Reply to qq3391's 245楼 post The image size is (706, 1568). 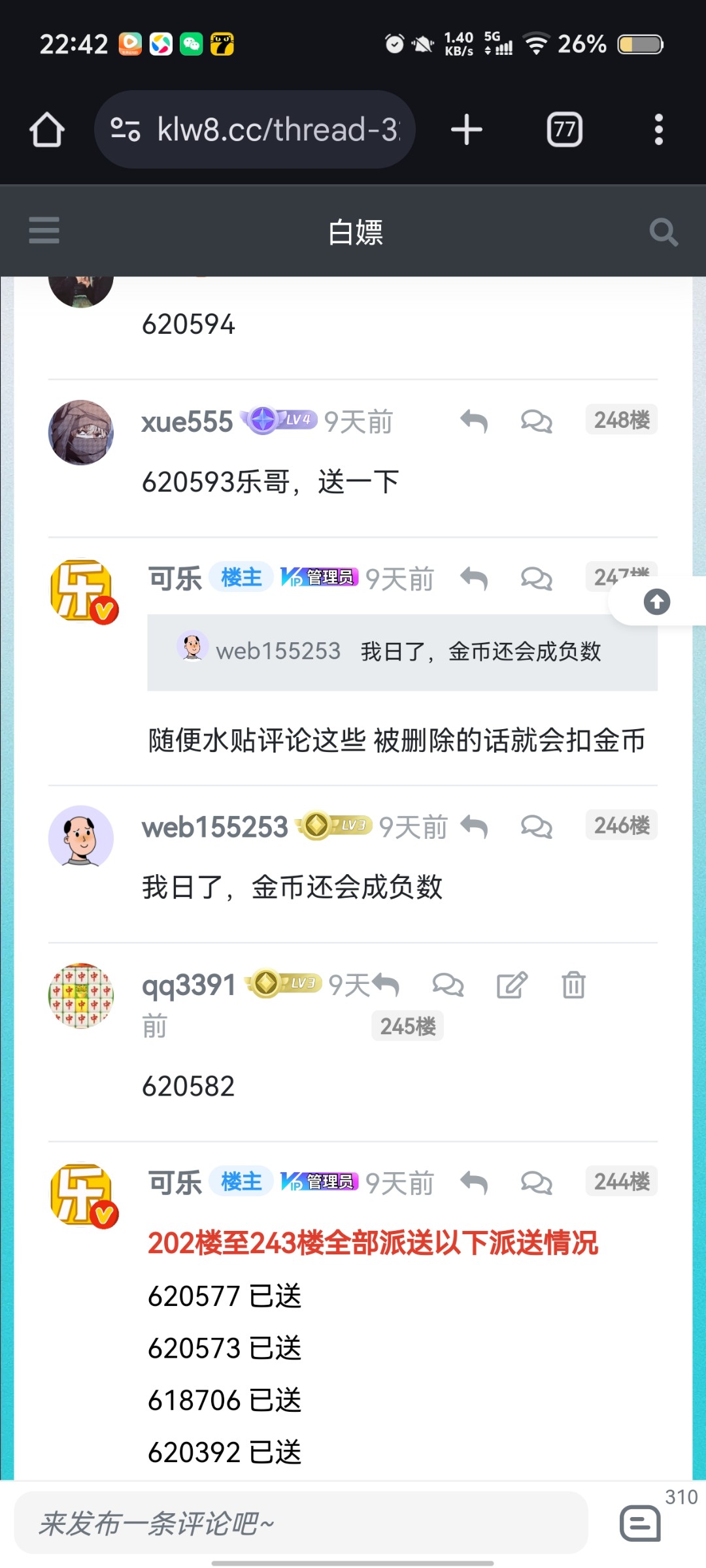pyautogui.click(x=386, y=985)
